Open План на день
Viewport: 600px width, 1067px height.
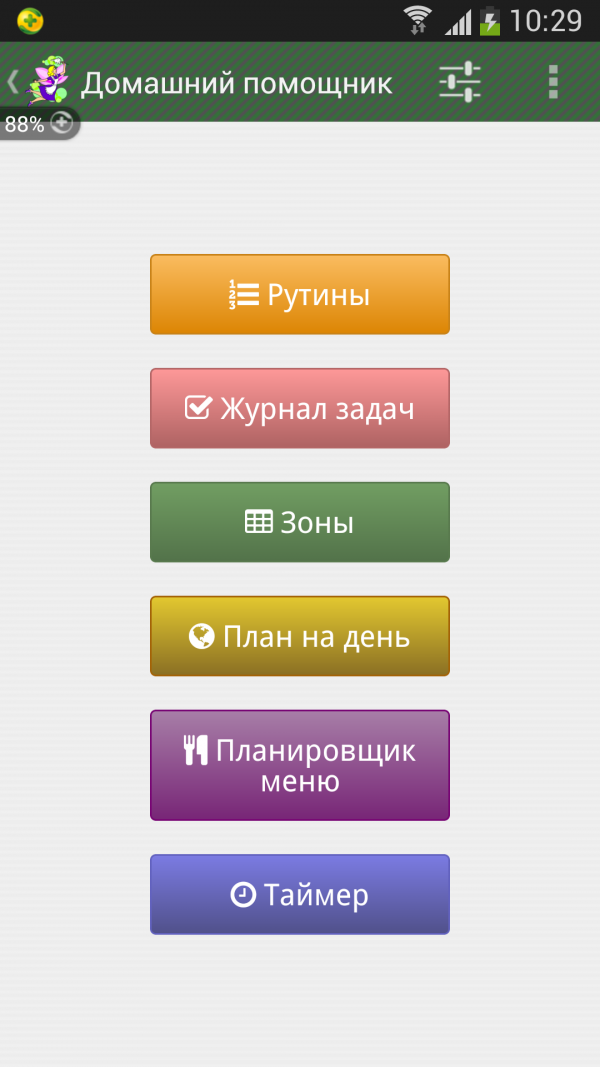coord(300,636)
